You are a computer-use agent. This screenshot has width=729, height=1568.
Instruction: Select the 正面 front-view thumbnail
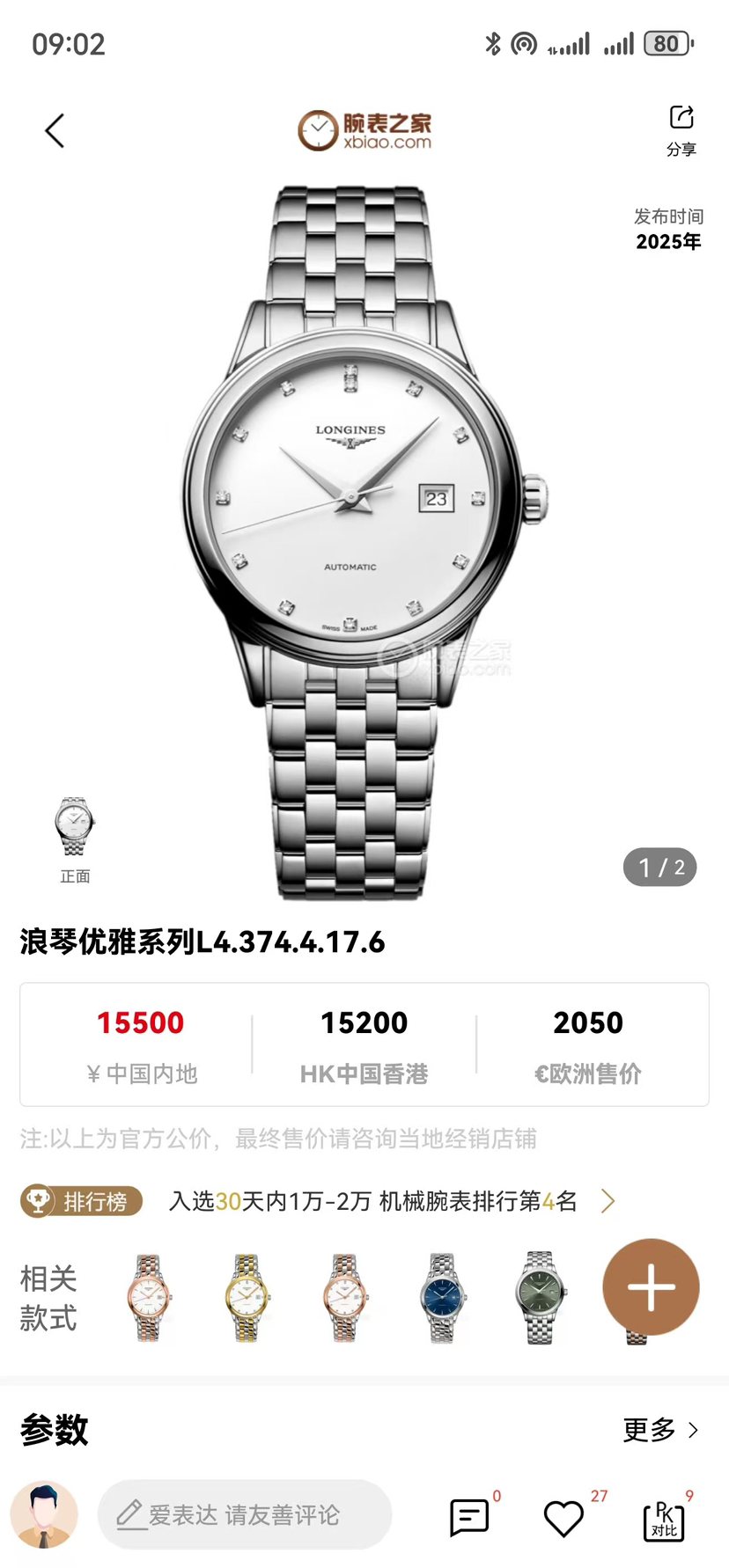click(75, 836)
